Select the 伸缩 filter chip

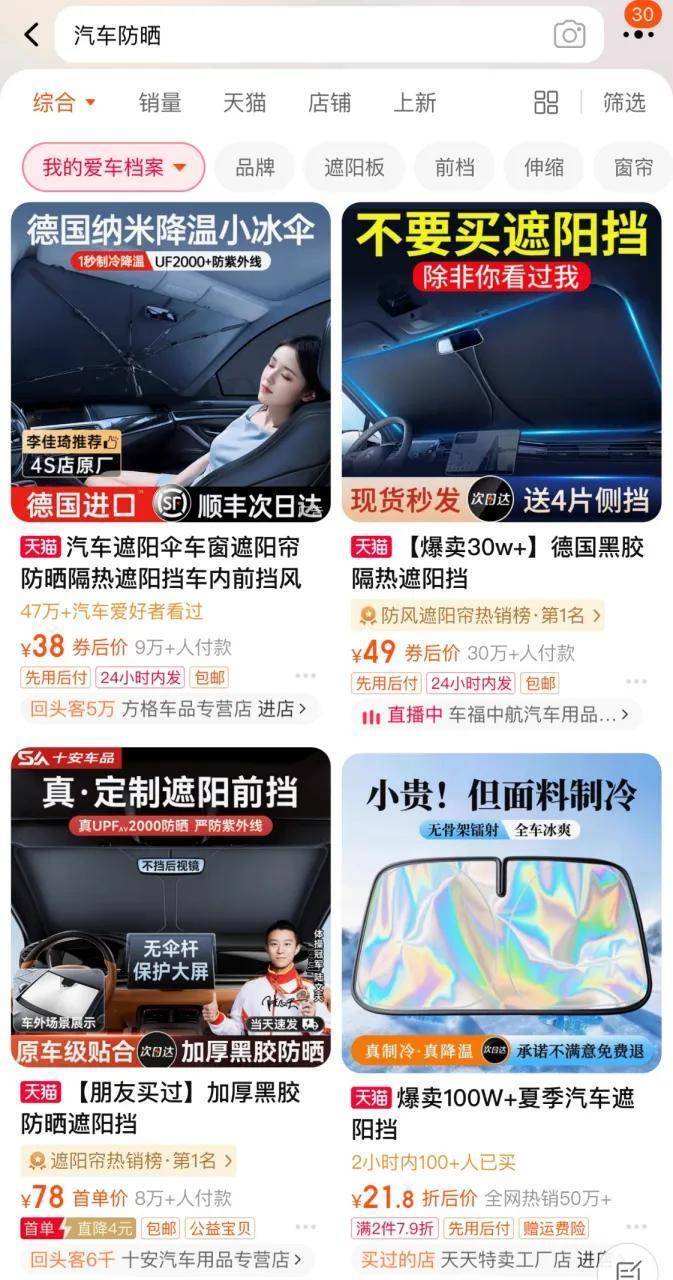tap(544, 167)
